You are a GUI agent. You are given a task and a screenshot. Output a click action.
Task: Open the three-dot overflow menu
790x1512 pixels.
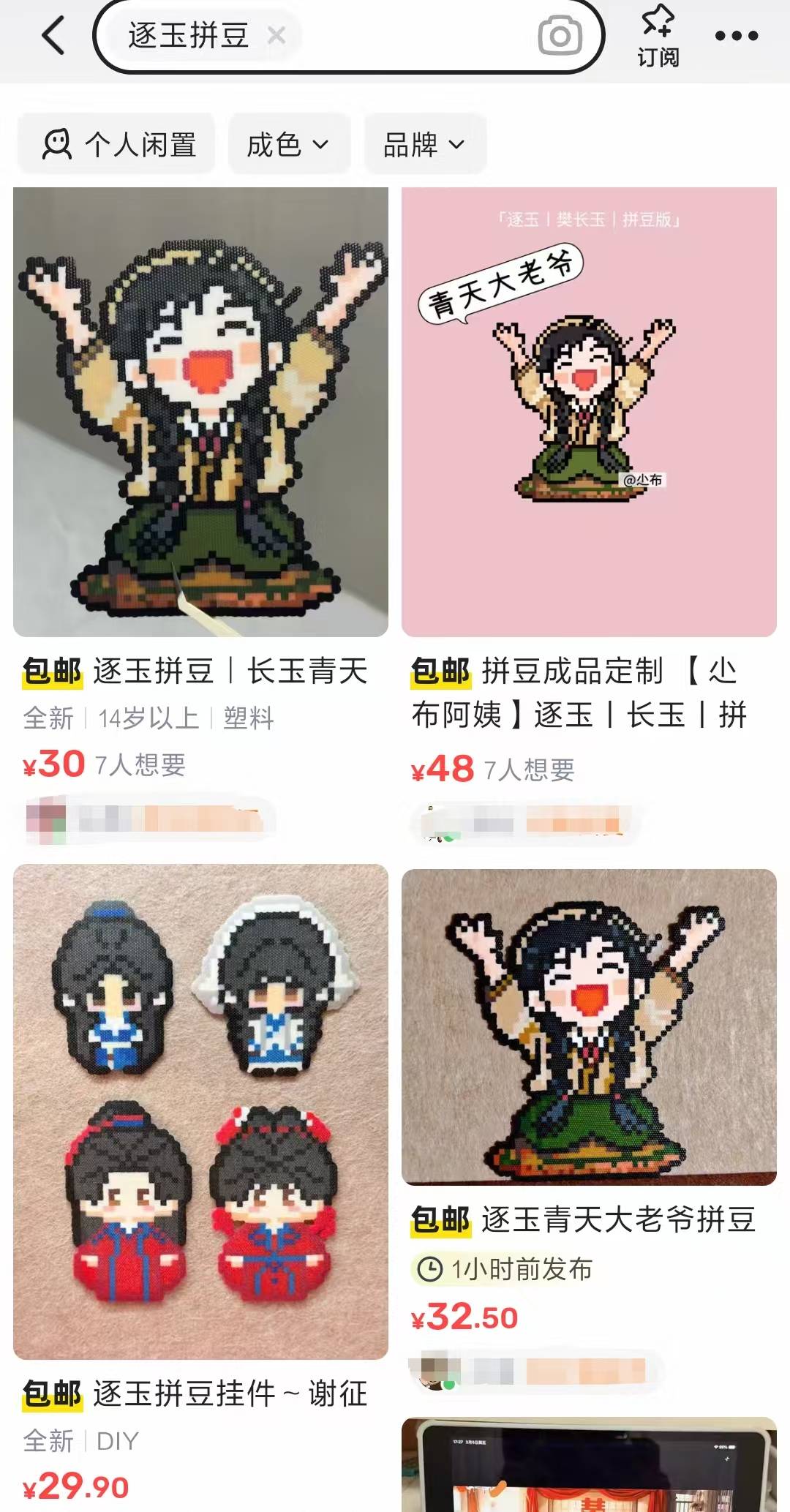[736, 36]
